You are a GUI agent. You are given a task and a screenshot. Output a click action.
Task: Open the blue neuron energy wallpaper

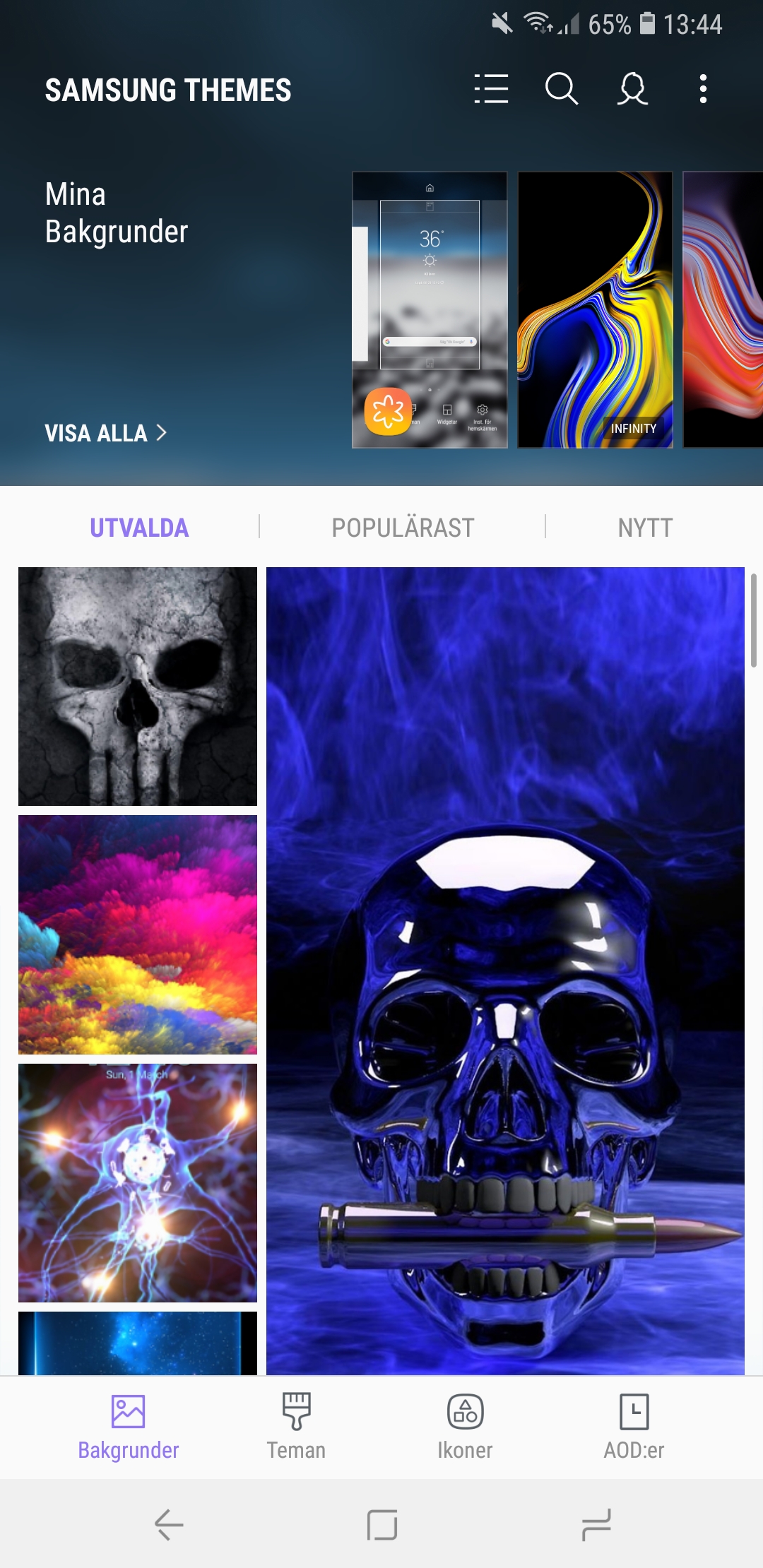(138, 1183)
